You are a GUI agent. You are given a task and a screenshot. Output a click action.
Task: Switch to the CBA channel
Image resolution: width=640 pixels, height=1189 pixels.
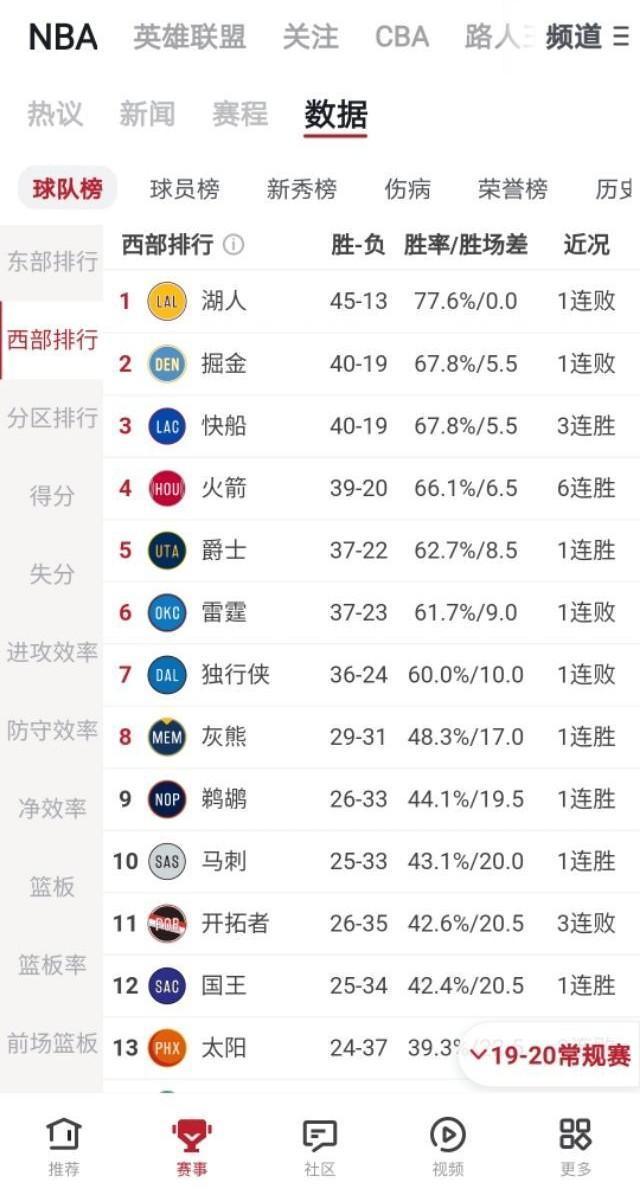coord(402,36)
